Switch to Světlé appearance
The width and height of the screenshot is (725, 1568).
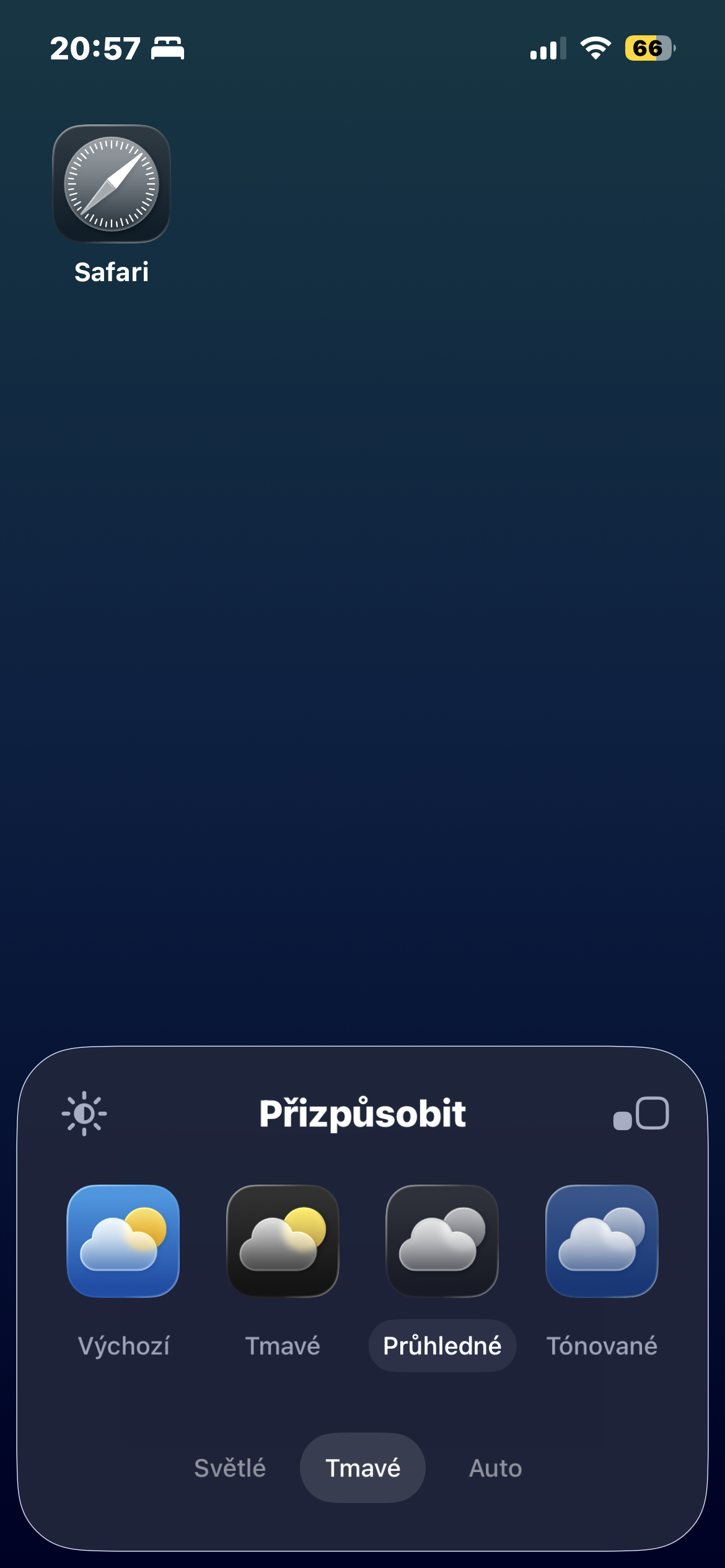pyautogui.click(x=230, y=1468)
